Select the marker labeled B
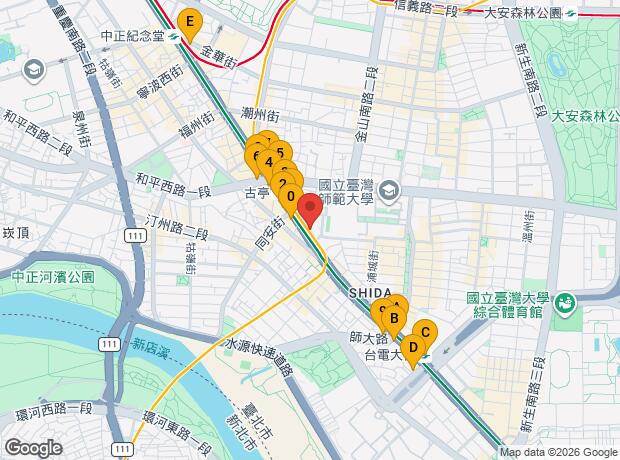This screenshot has width=620, height=460. click(x=395, y=320)
